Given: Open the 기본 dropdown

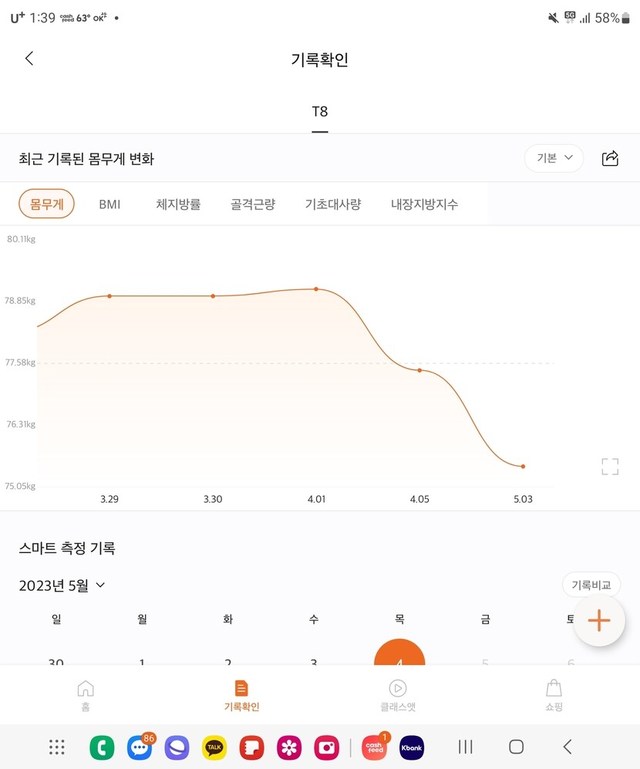Looking at the screenshot, I should (554, 158).
